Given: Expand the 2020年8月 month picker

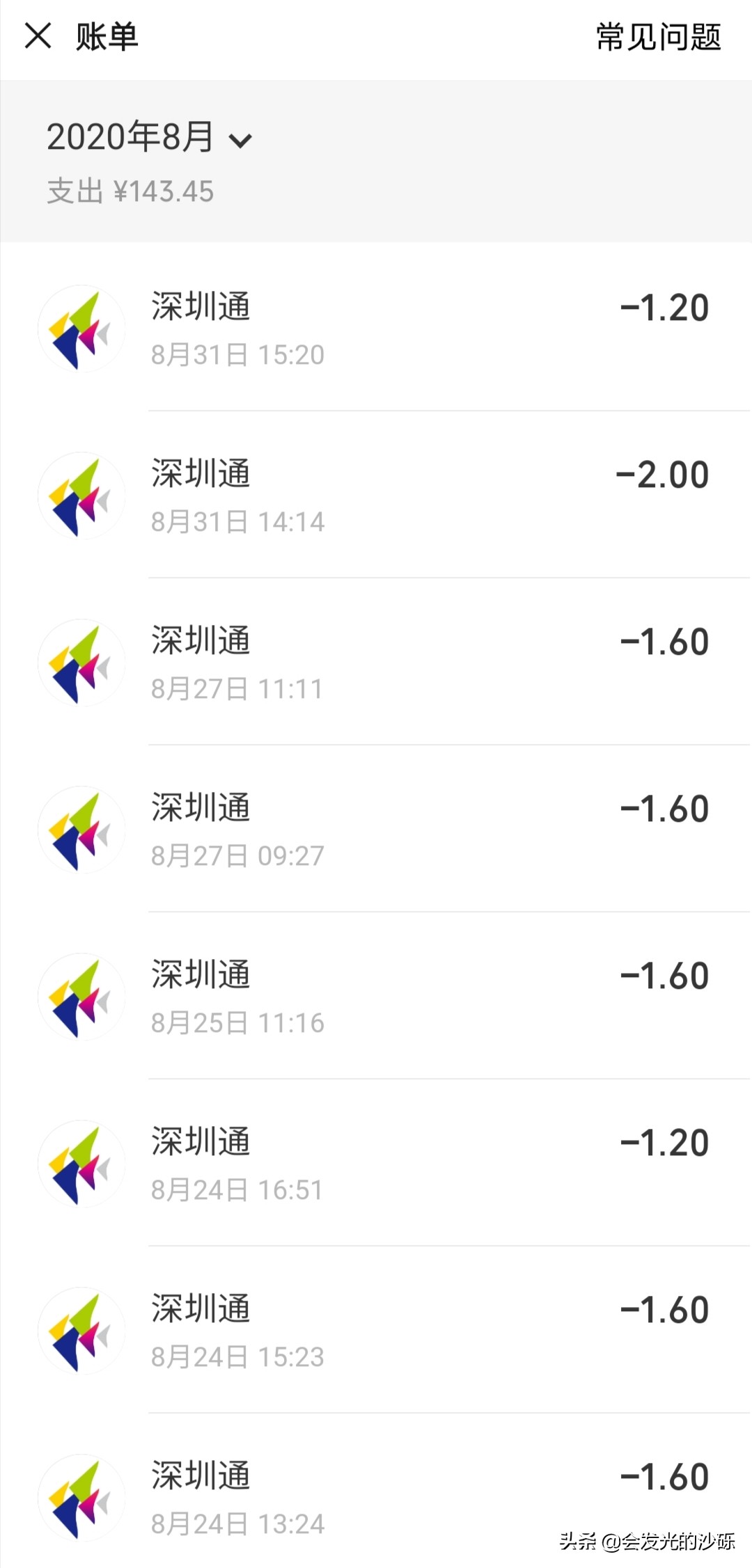Looking at the screenshot, I should pyautogui.click(x=149, y=137).
